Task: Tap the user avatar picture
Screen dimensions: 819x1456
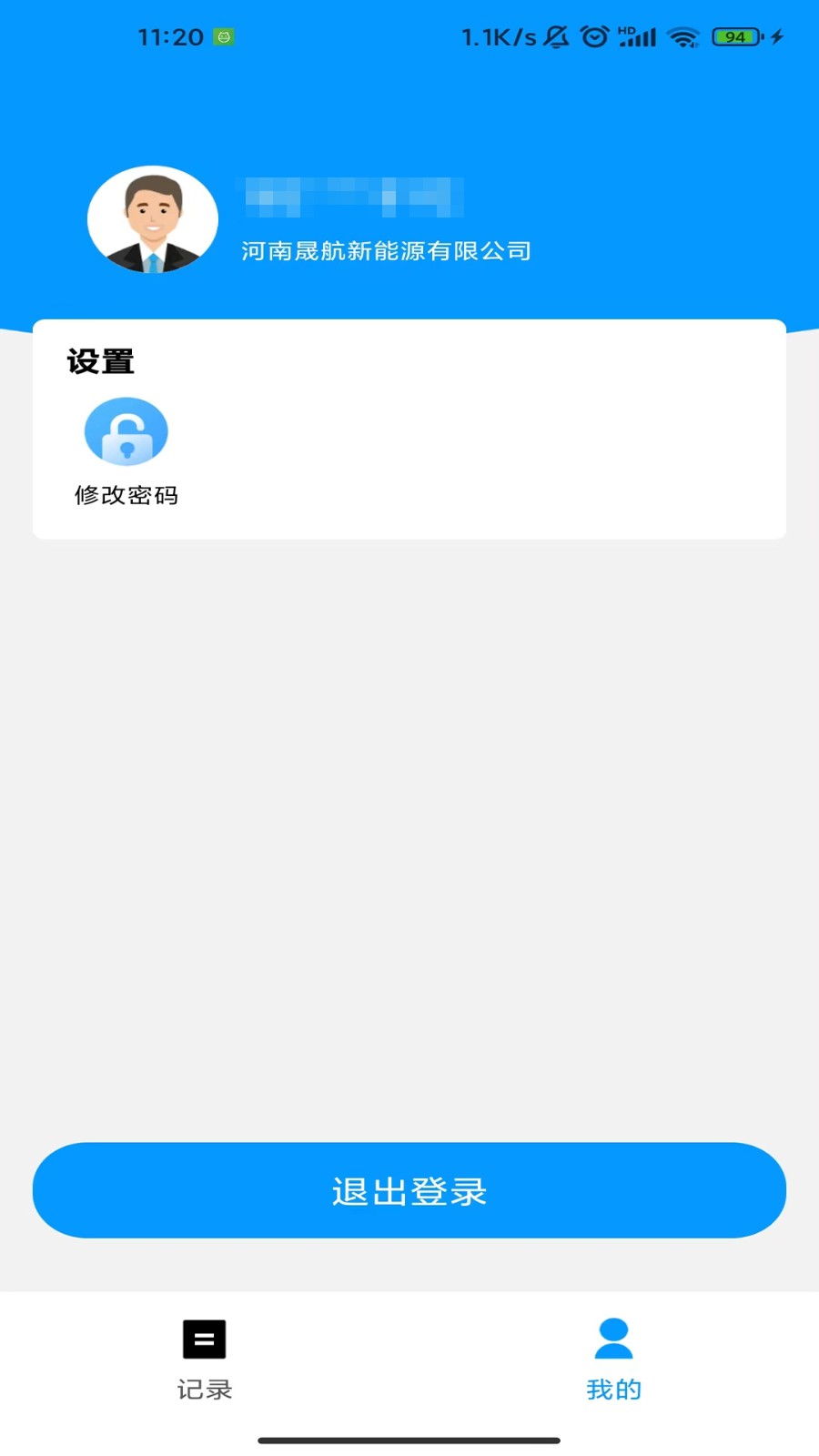Action: (152, 217)
